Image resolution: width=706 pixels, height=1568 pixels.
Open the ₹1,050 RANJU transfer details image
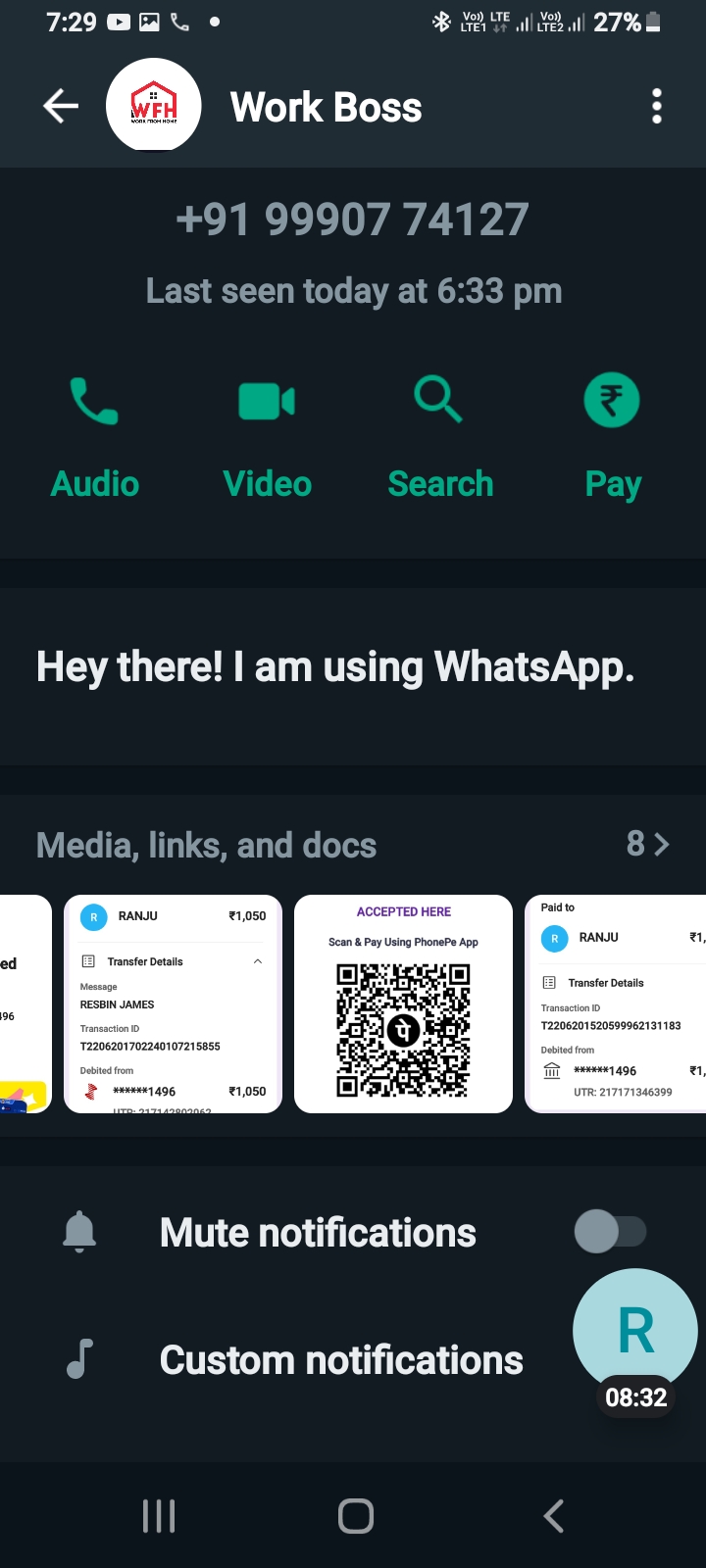coord(173,1004)
